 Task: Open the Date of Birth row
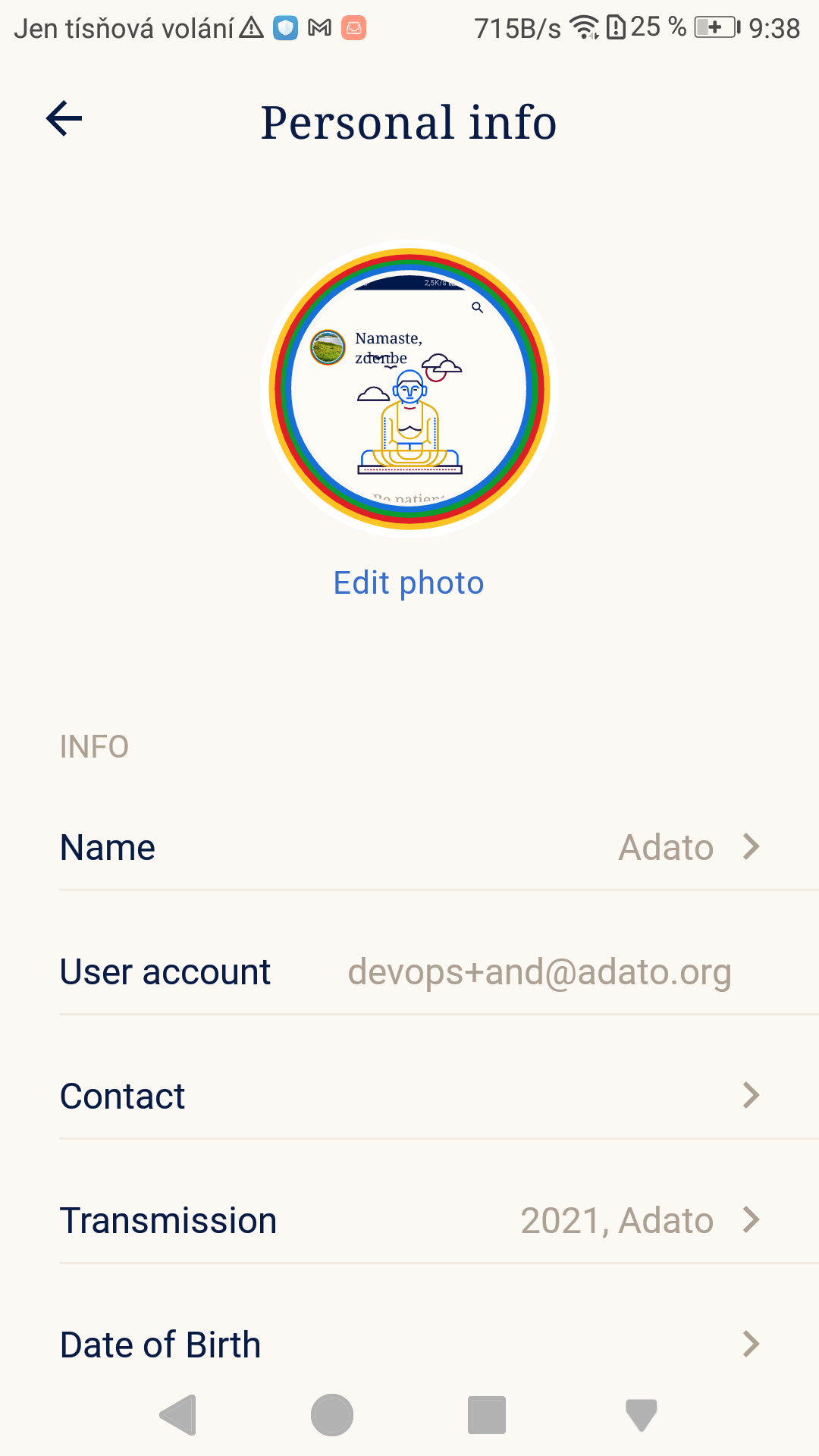(409, 1345)
